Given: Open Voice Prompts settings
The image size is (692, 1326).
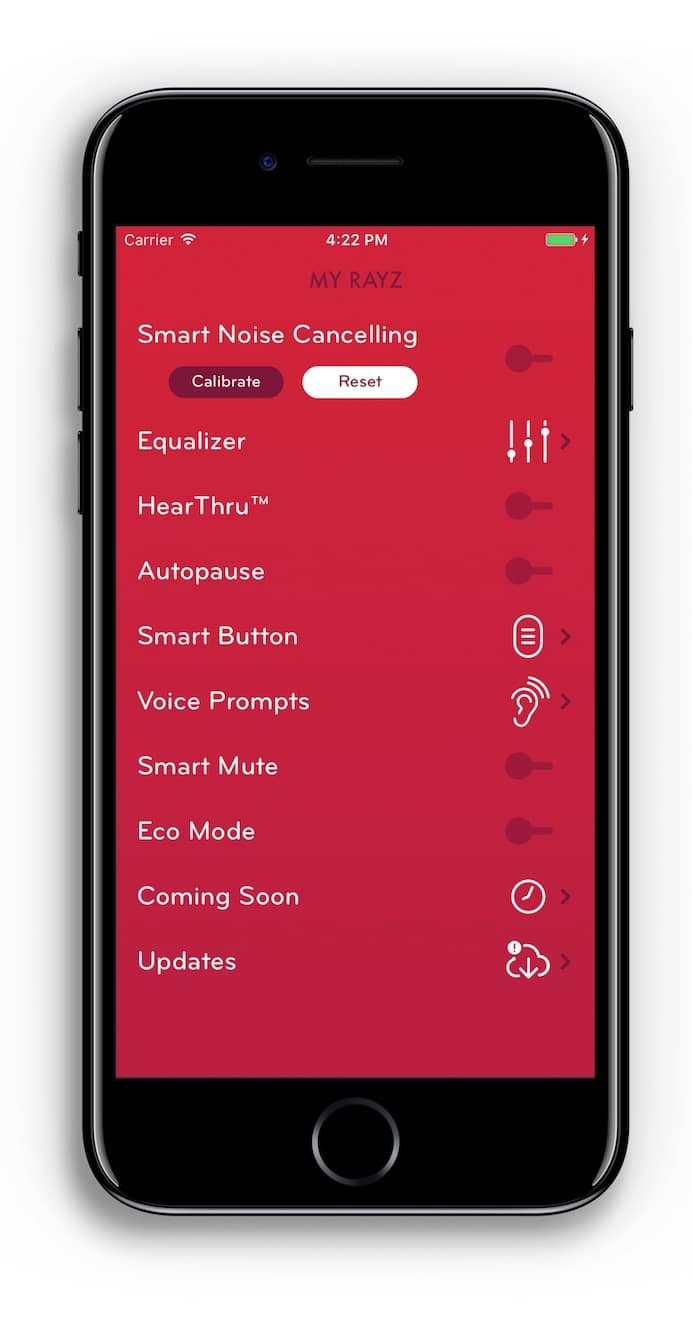Looking at the screenshot, I should (x=355, y=701).
